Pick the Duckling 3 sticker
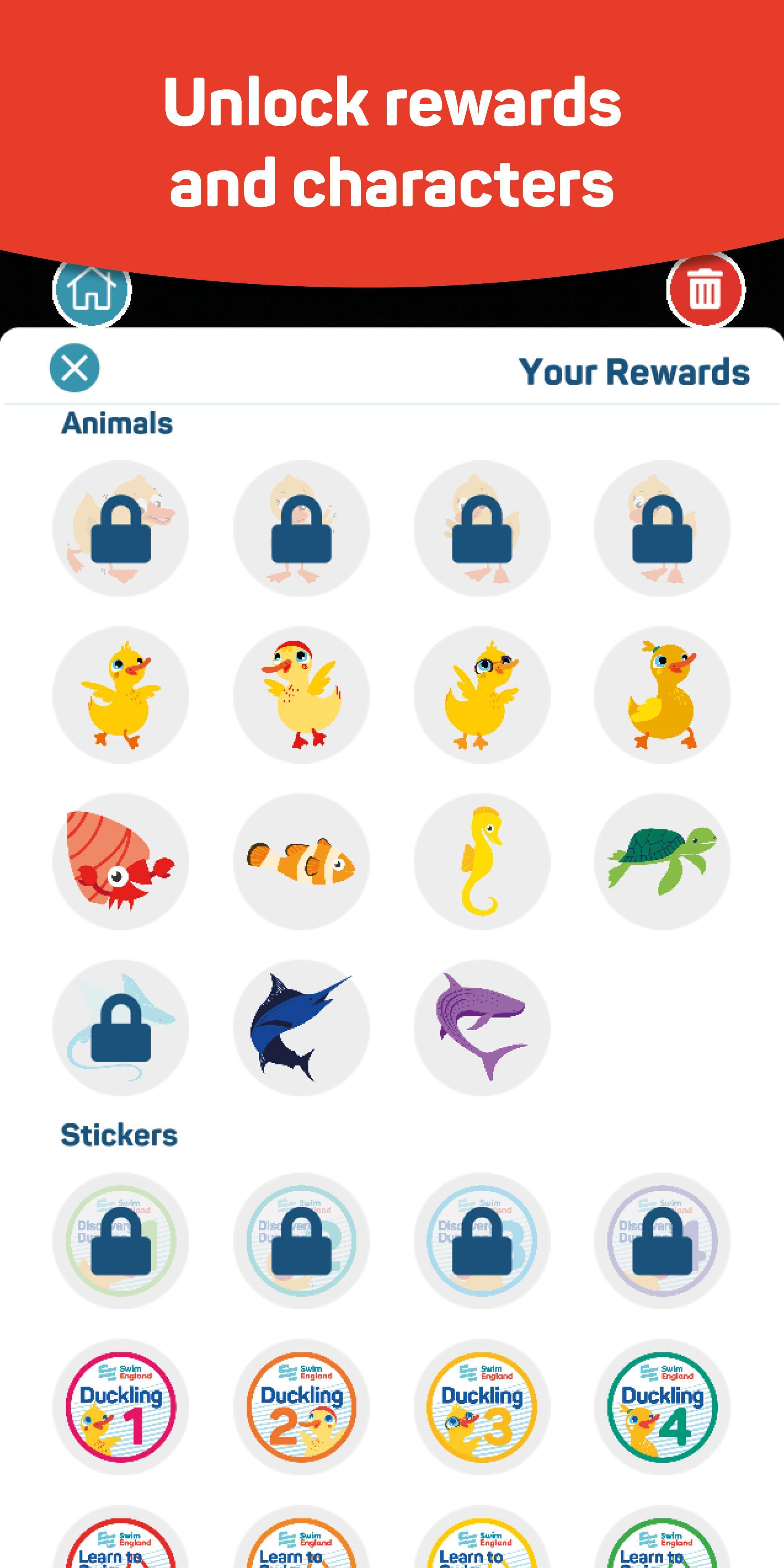 (482, 1407)
